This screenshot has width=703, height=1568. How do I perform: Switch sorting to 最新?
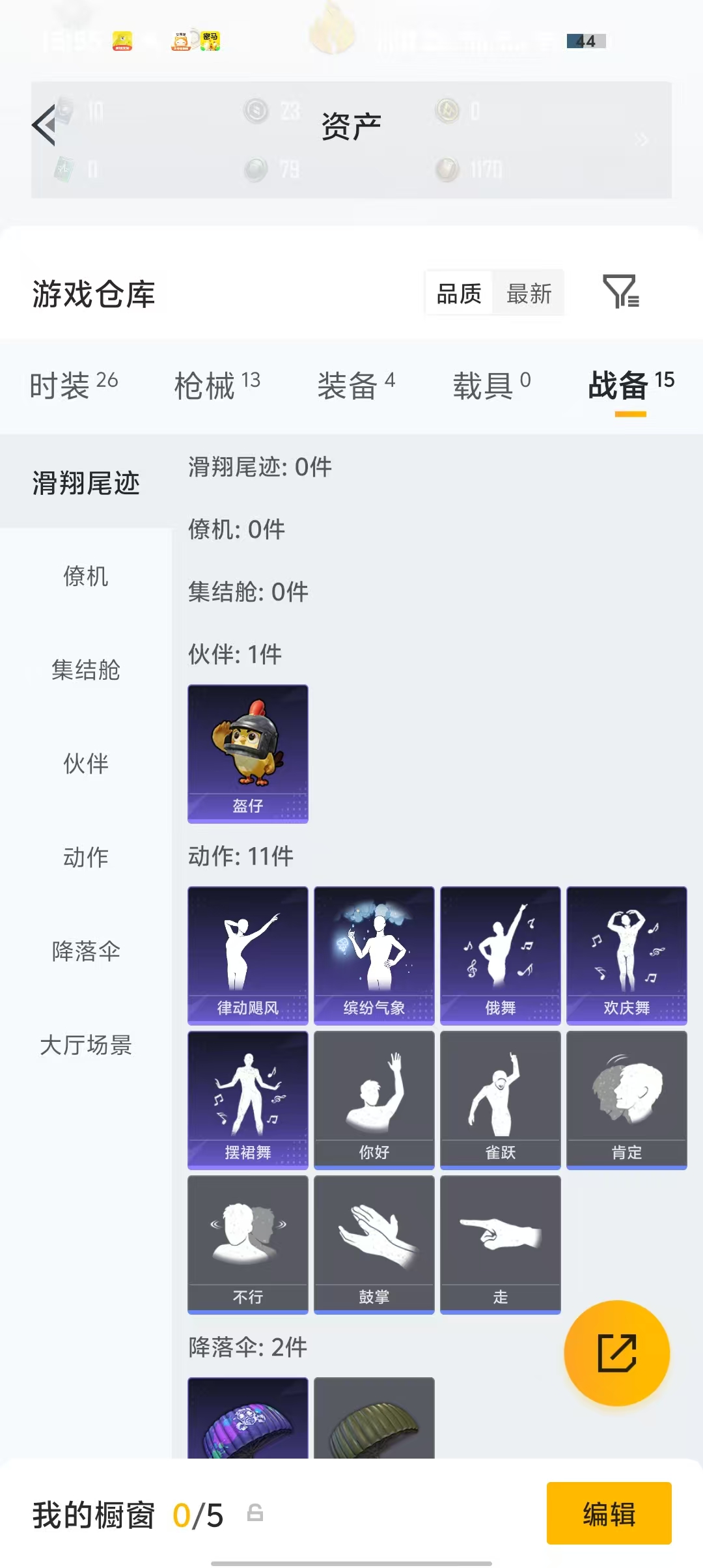[529, 293]
